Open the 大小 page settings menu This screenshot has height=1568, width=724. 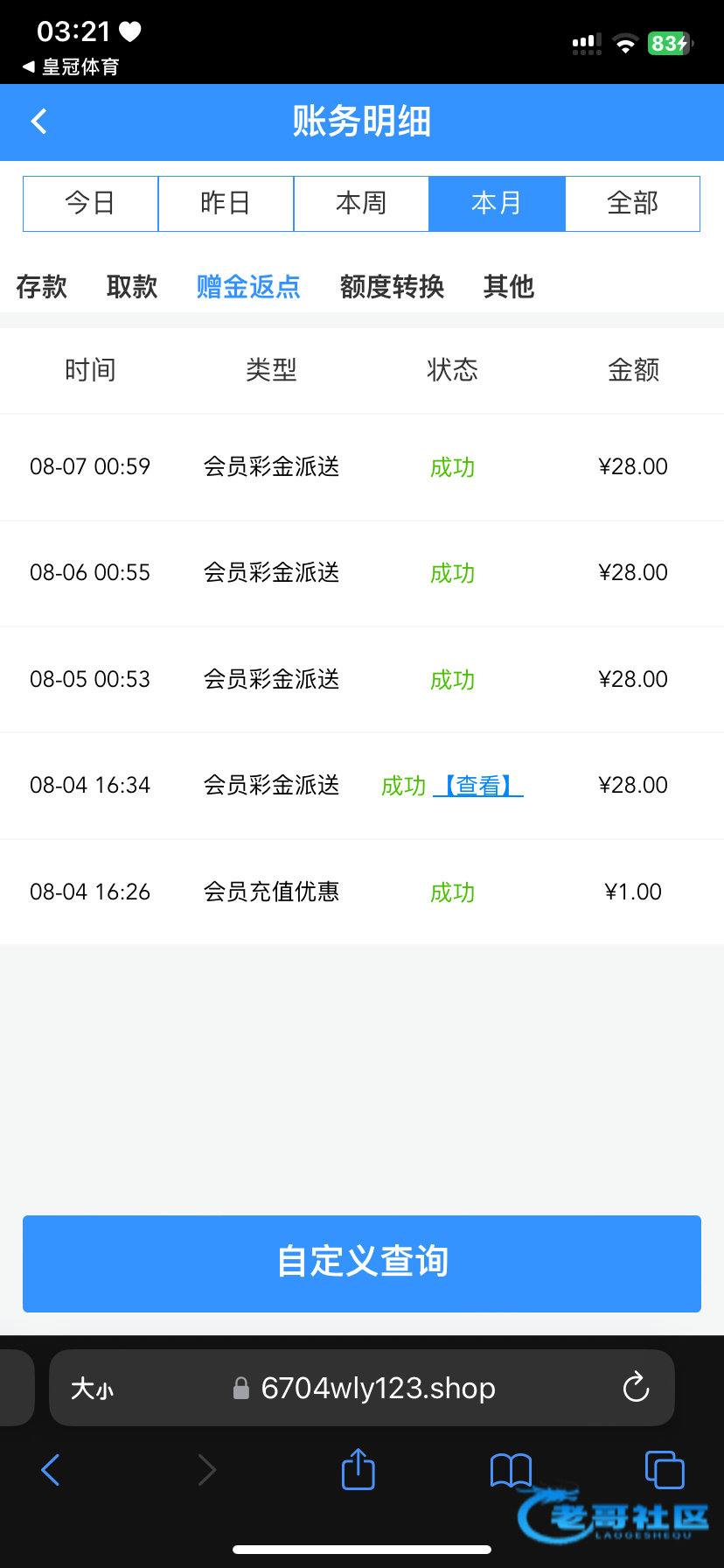coord(92,1389)
